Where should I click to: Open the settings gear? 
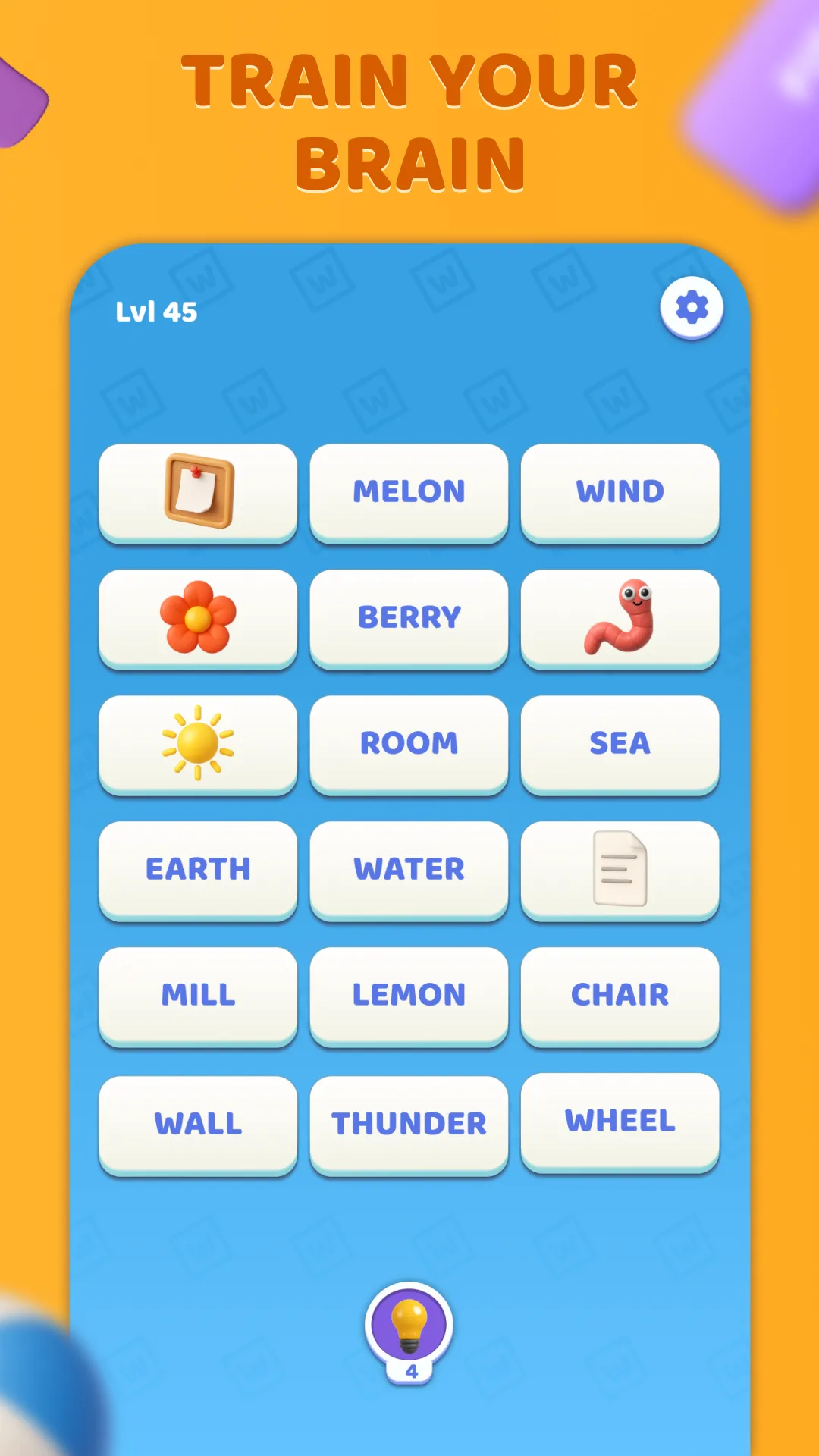pos(691,306)
